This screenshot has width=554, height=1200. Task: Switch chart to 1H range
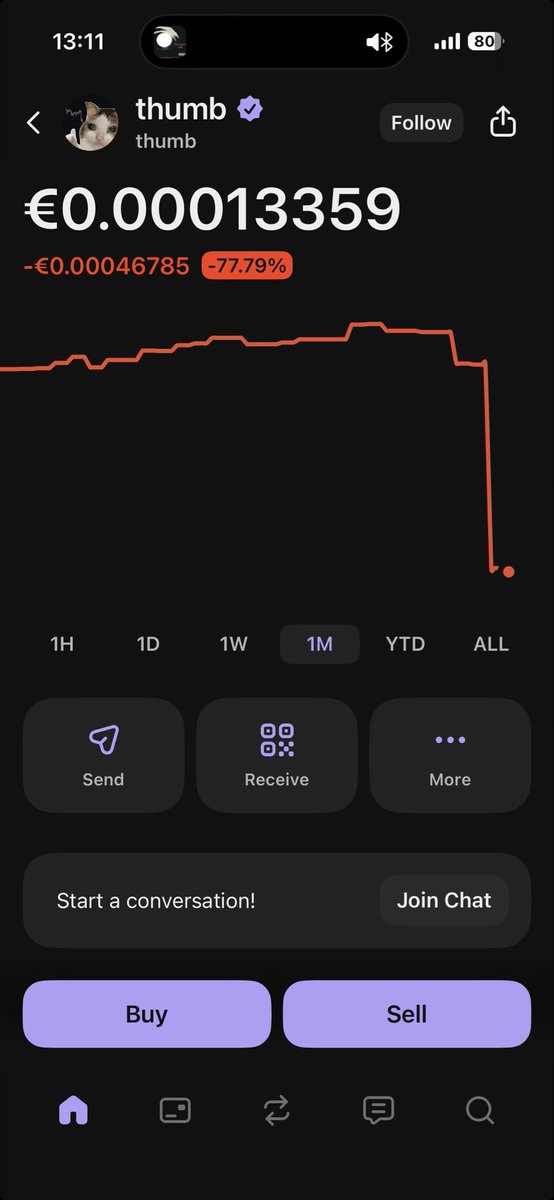(62, 644)
